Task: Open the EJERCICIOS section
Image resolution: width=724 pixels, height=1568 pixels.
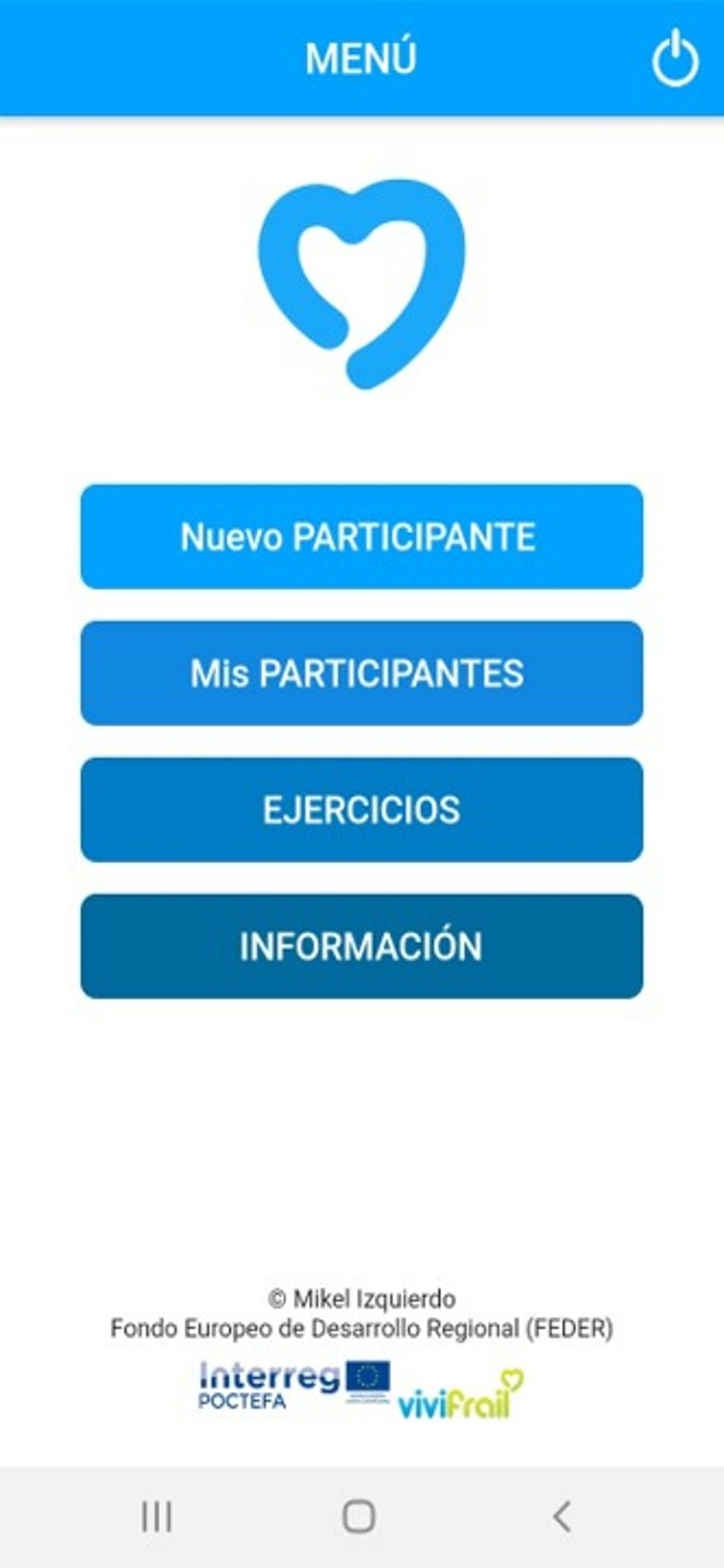Action: point(361,809)
